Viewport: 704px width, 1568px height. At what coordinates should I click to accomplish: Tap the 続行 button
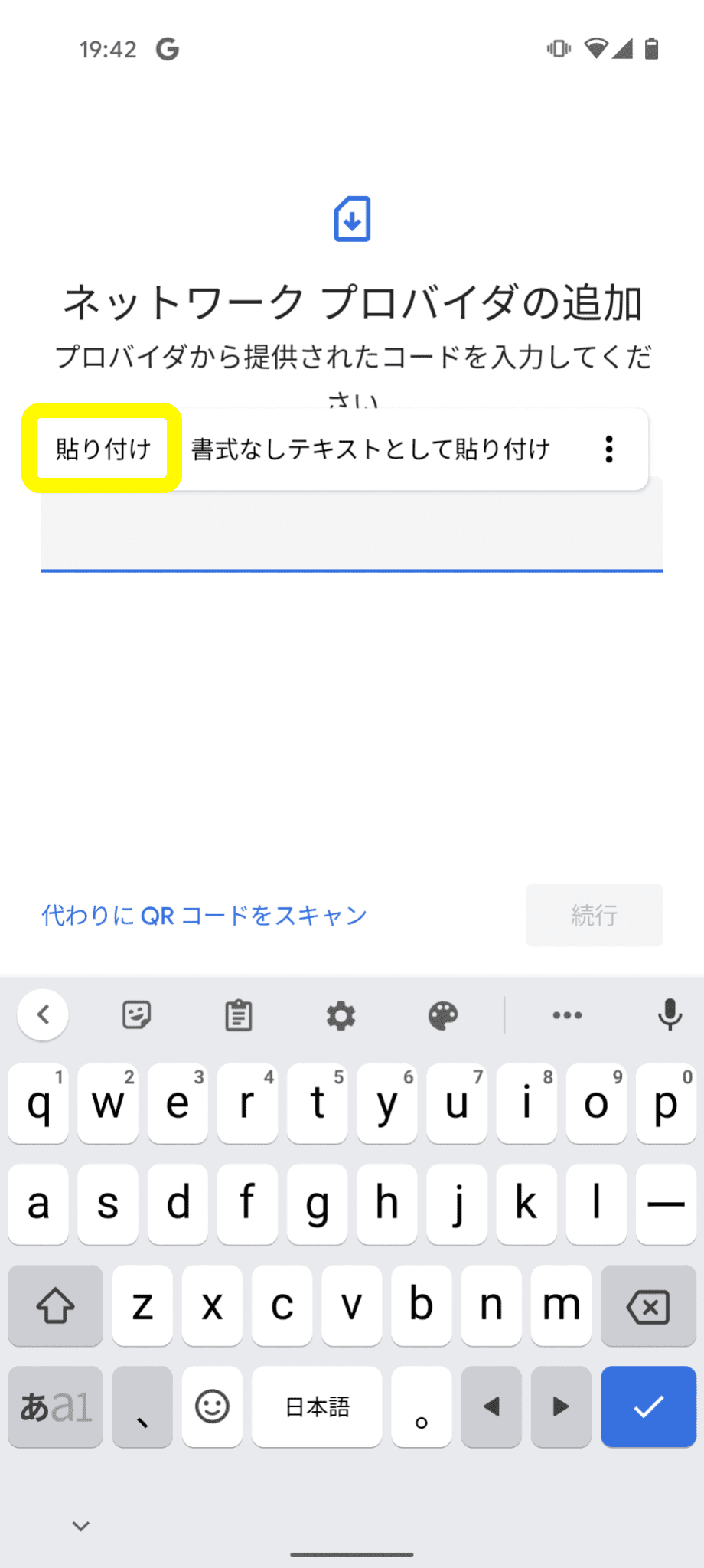(595, 915)
